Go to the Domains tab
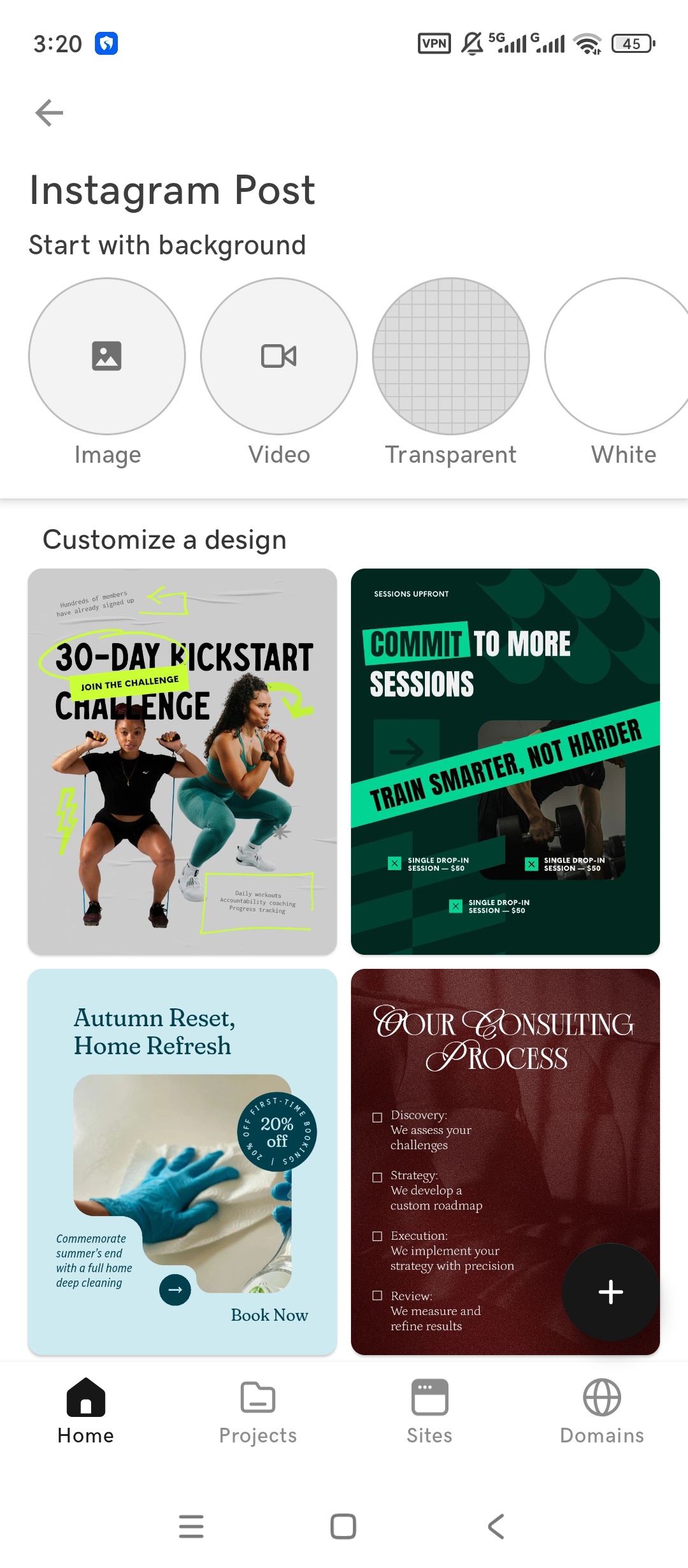 coord(602,1411)
